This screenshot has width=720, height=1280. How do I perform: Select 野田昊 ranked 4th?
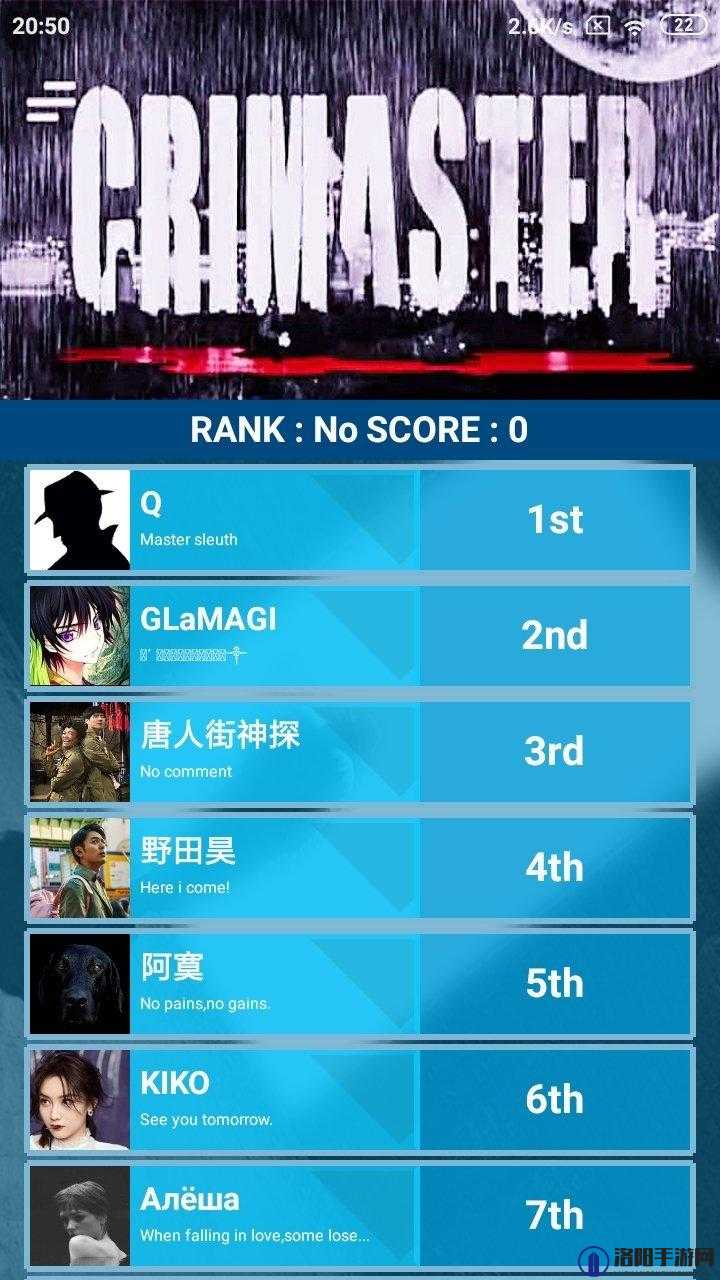[x=359, y=867]
